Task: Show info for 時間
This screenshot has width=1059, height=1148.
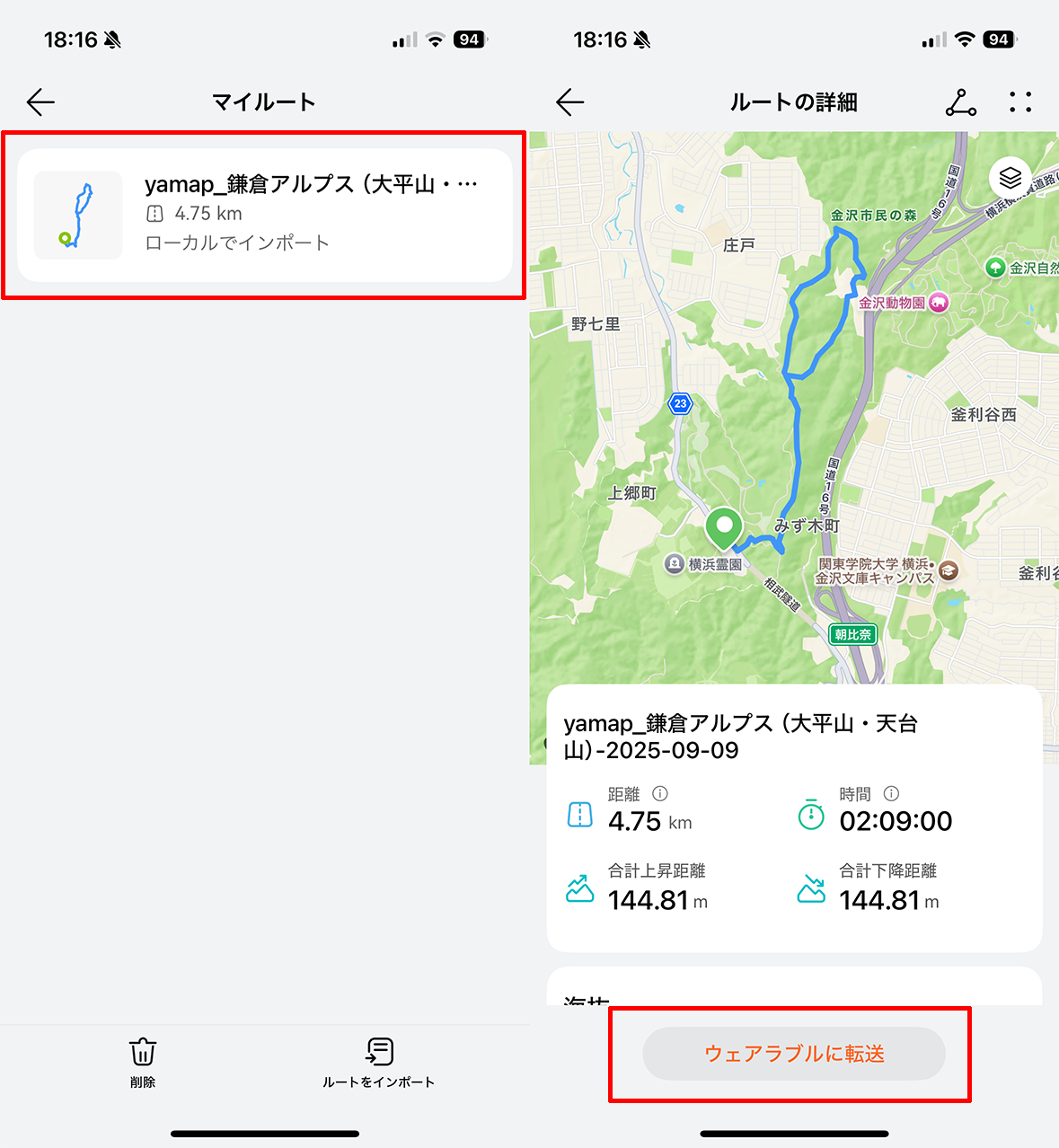Action: (891, 794)
